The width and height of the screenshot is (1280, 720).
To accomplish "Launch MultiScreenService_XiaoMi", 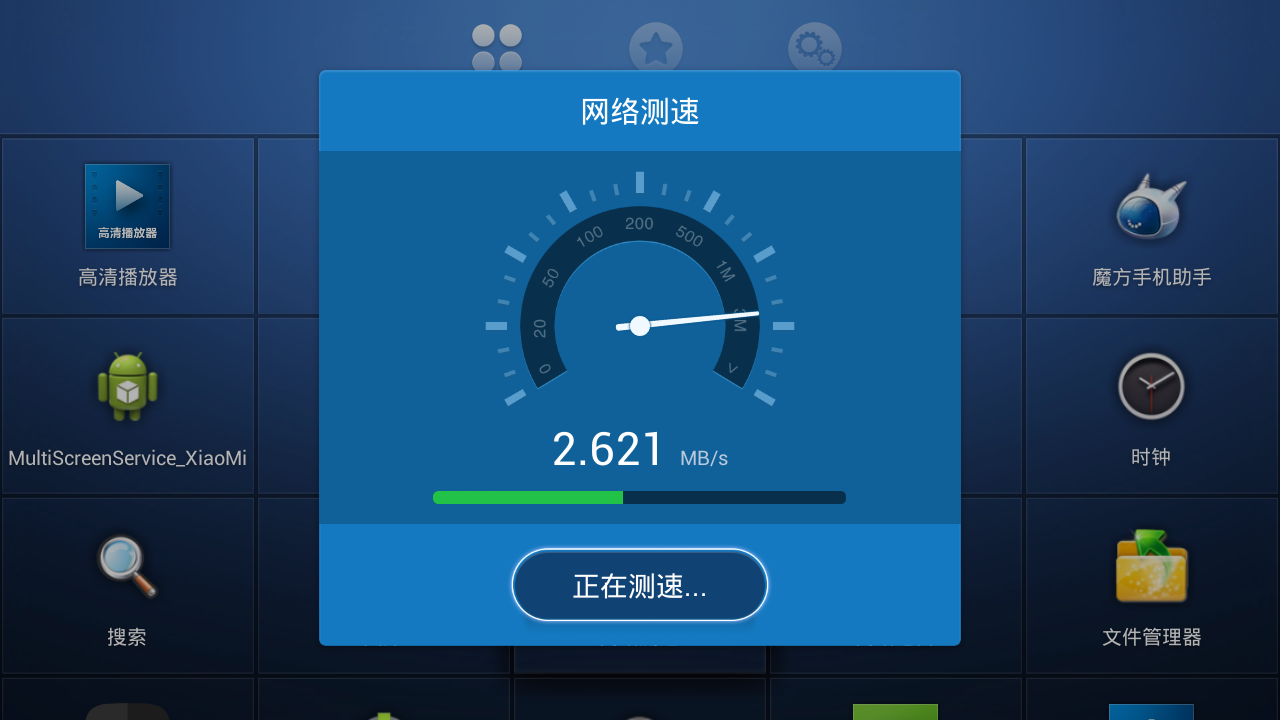I will coord(127,406).
